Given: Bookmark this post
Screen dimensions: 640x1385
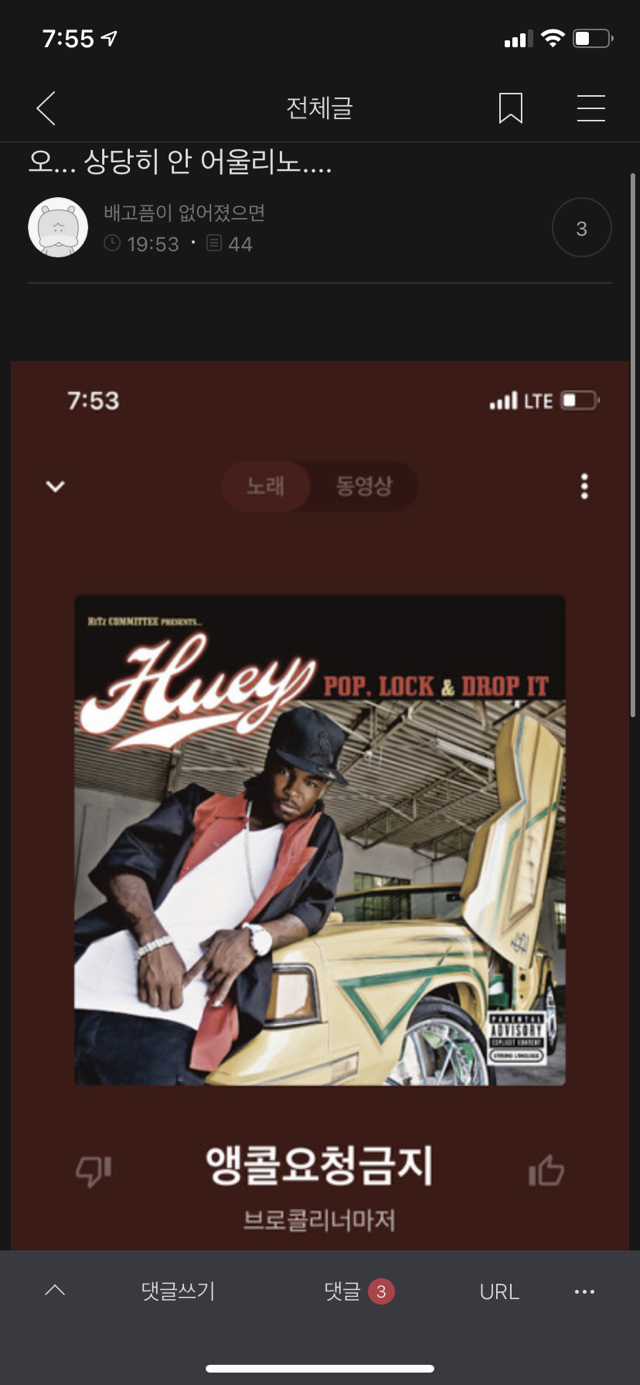Looking at the screenshot, I should [x=510, y=108].
